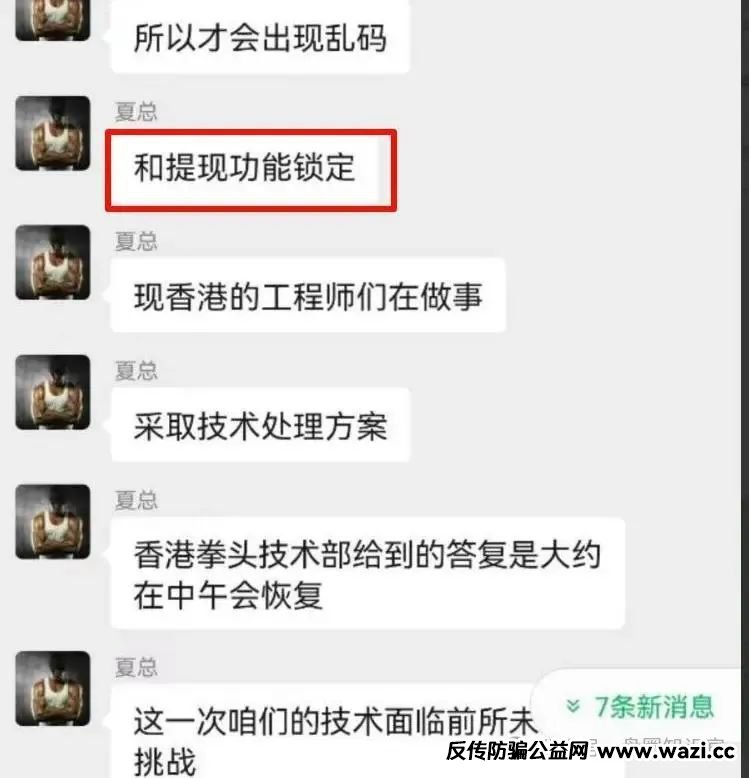Open 夏总's avatar beside 现香港的工程师们在做事 message
The height and width of the screenshot is (778, 749).
pyautogui.click(x=53, y=262)
